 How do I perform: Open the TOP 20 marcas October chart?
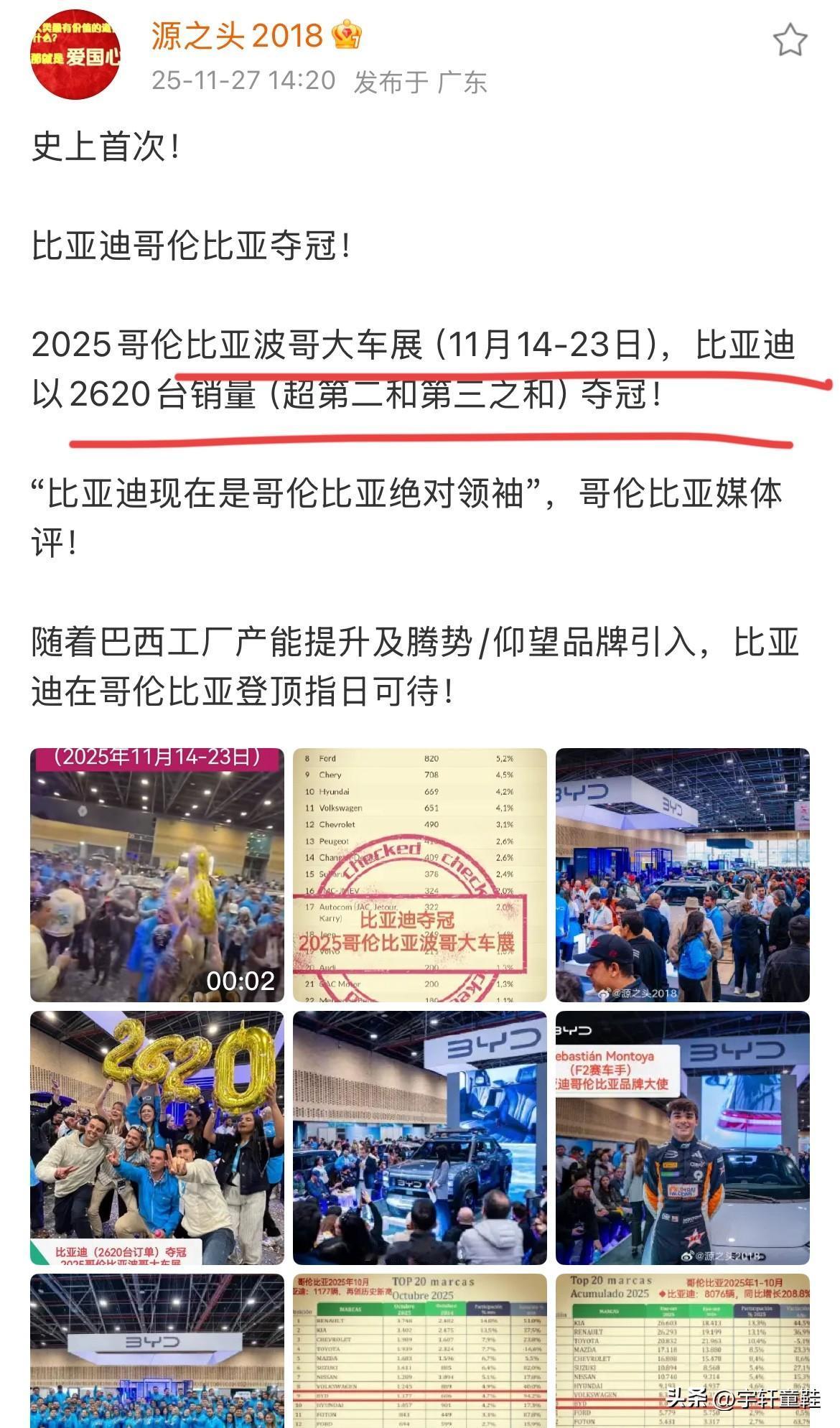pos(420,1350)
